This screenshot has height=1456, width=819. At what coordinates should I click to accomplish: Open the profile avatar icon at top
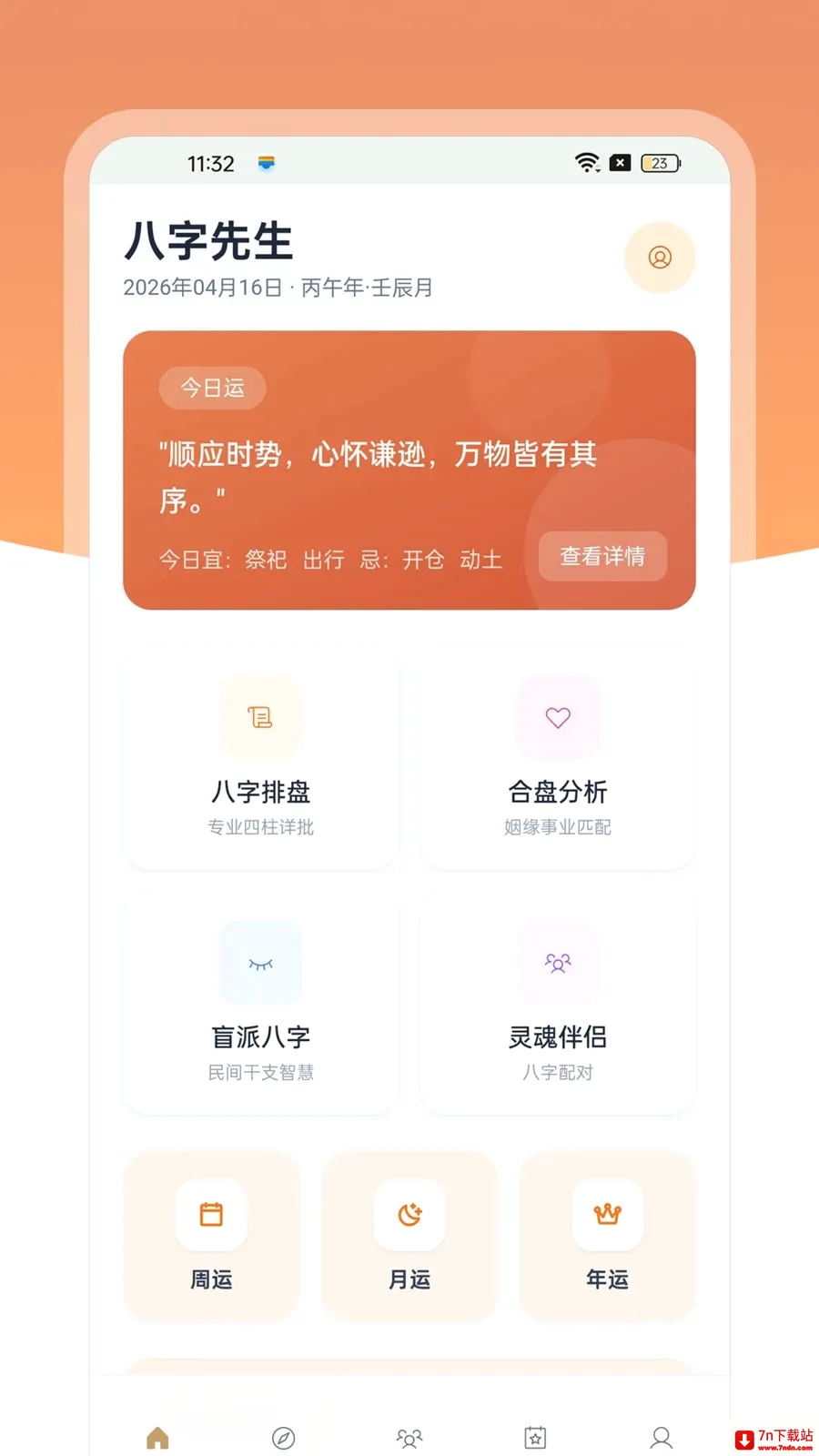(660, 258)
